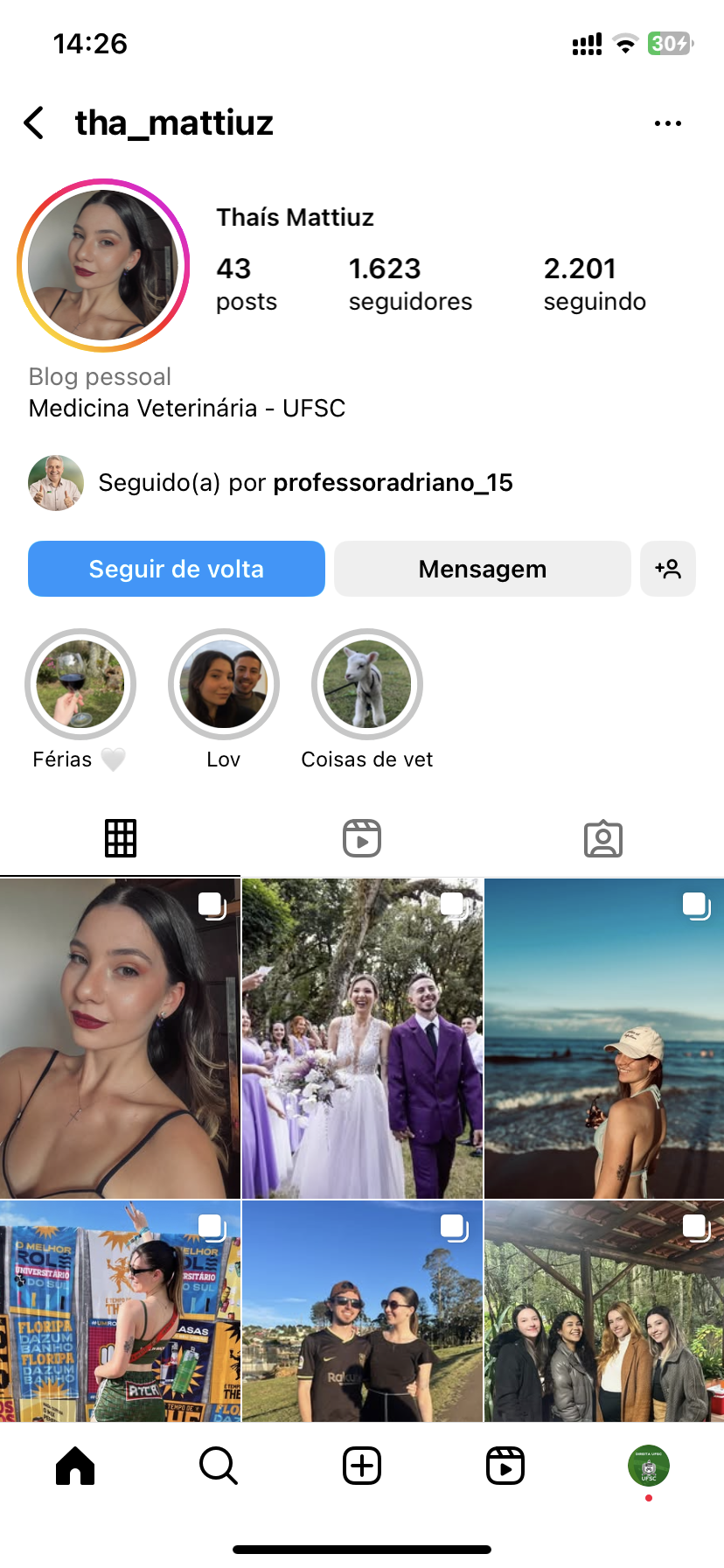
Task: View the profile picture story
Action: click(103, 265)
